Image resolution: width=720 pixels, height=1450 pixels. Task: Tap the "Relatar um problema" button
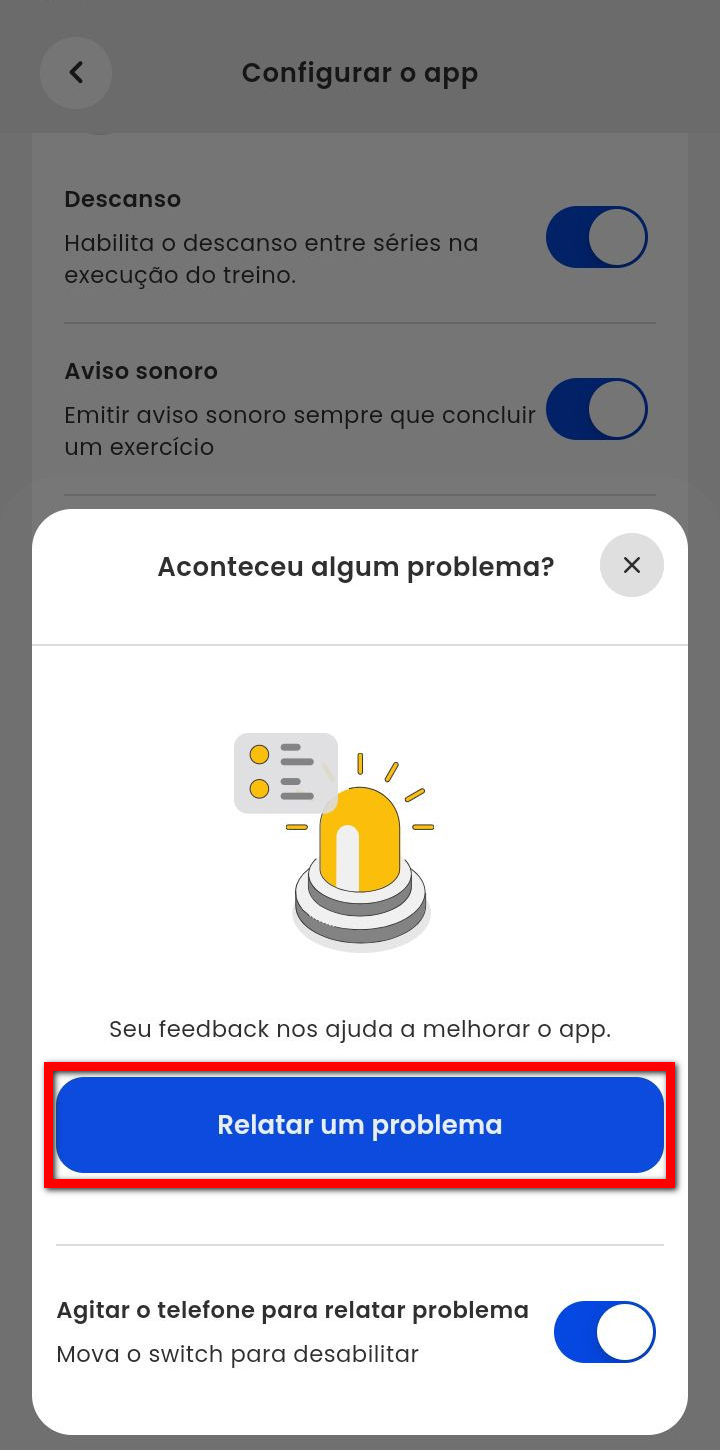360,1124
